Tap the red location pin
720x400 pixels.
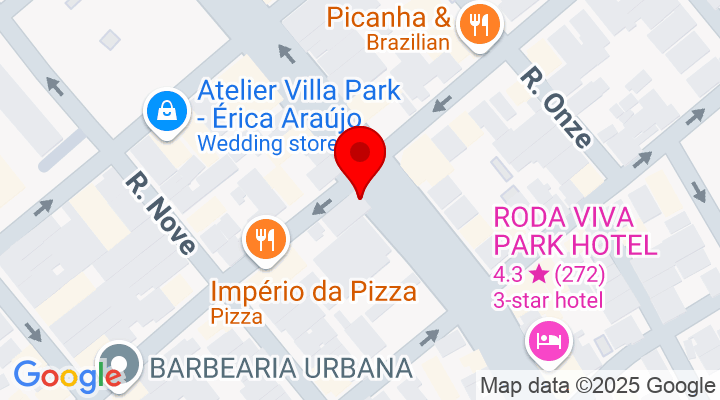[x=360, y=157]
